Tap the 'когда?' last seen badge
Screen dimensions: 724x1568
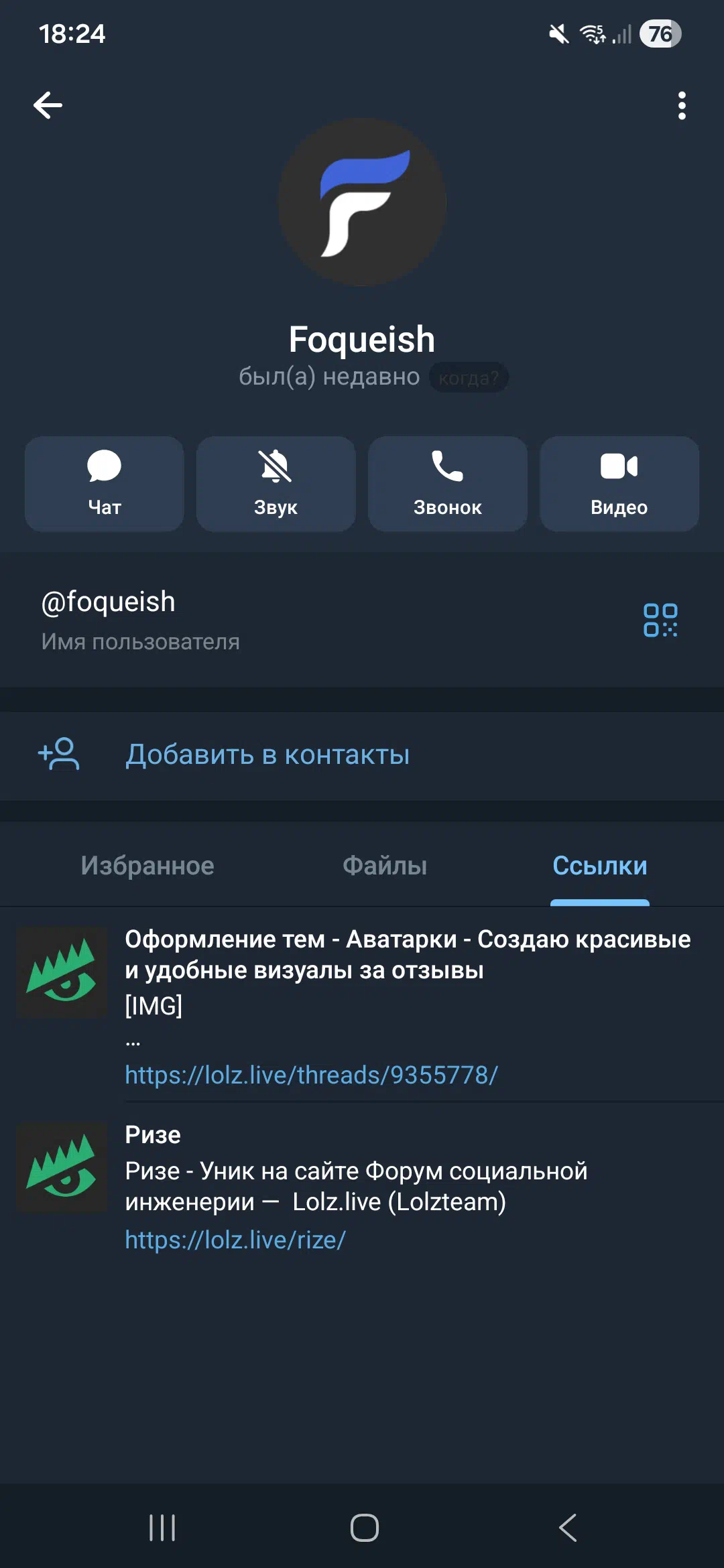click(x=469, y=378)
